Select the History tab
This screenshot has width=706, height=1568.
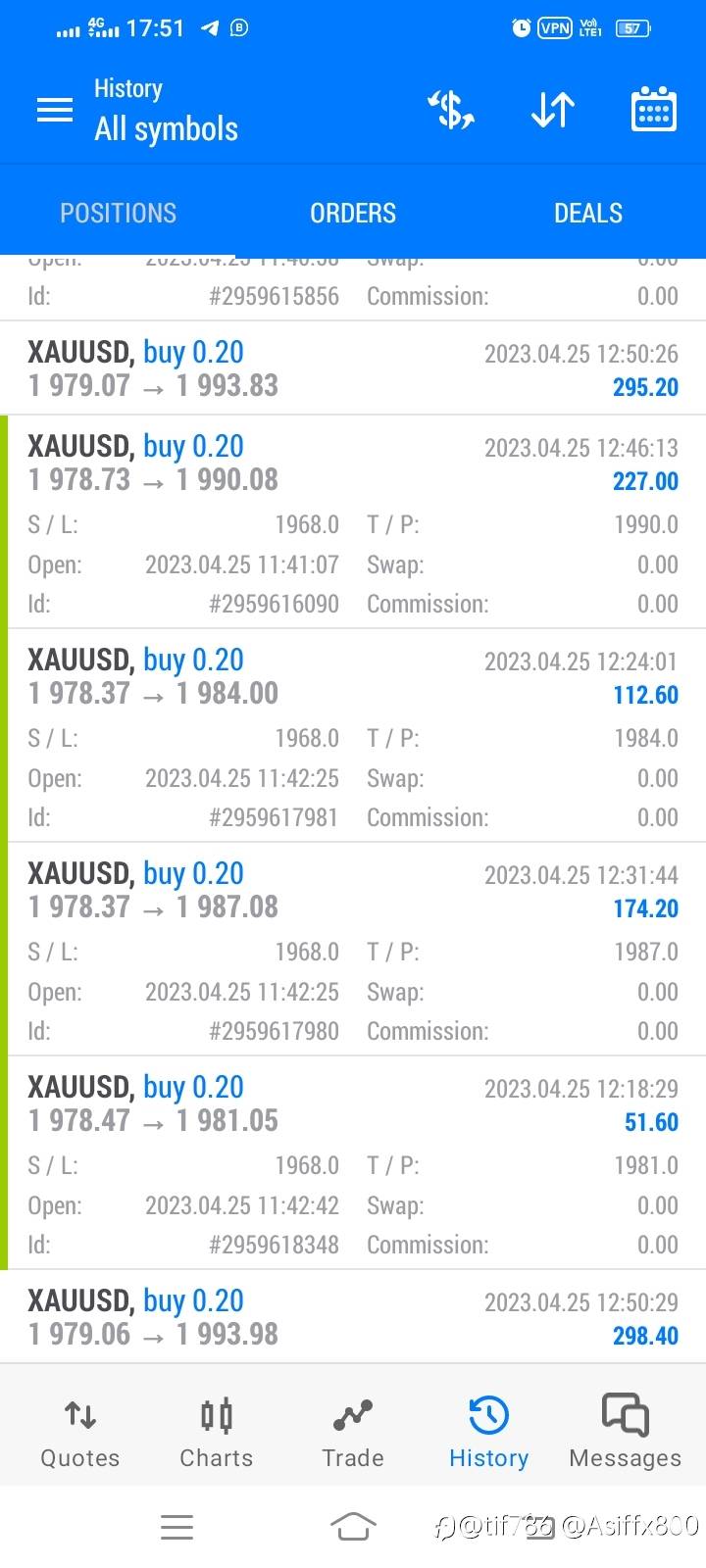[489, 1432]
